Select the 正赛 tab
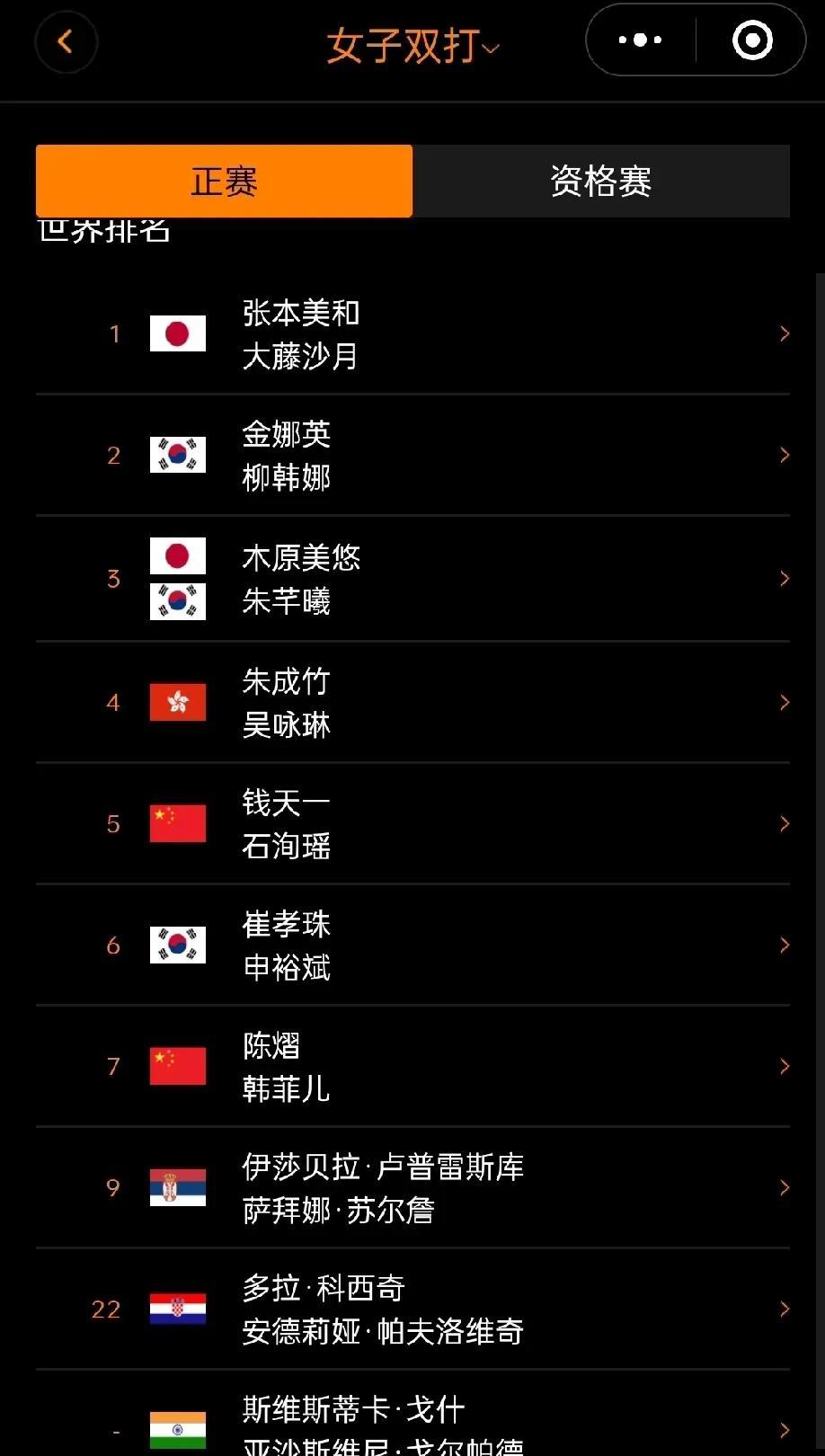The image size is (825, 1456). point(224,181)
